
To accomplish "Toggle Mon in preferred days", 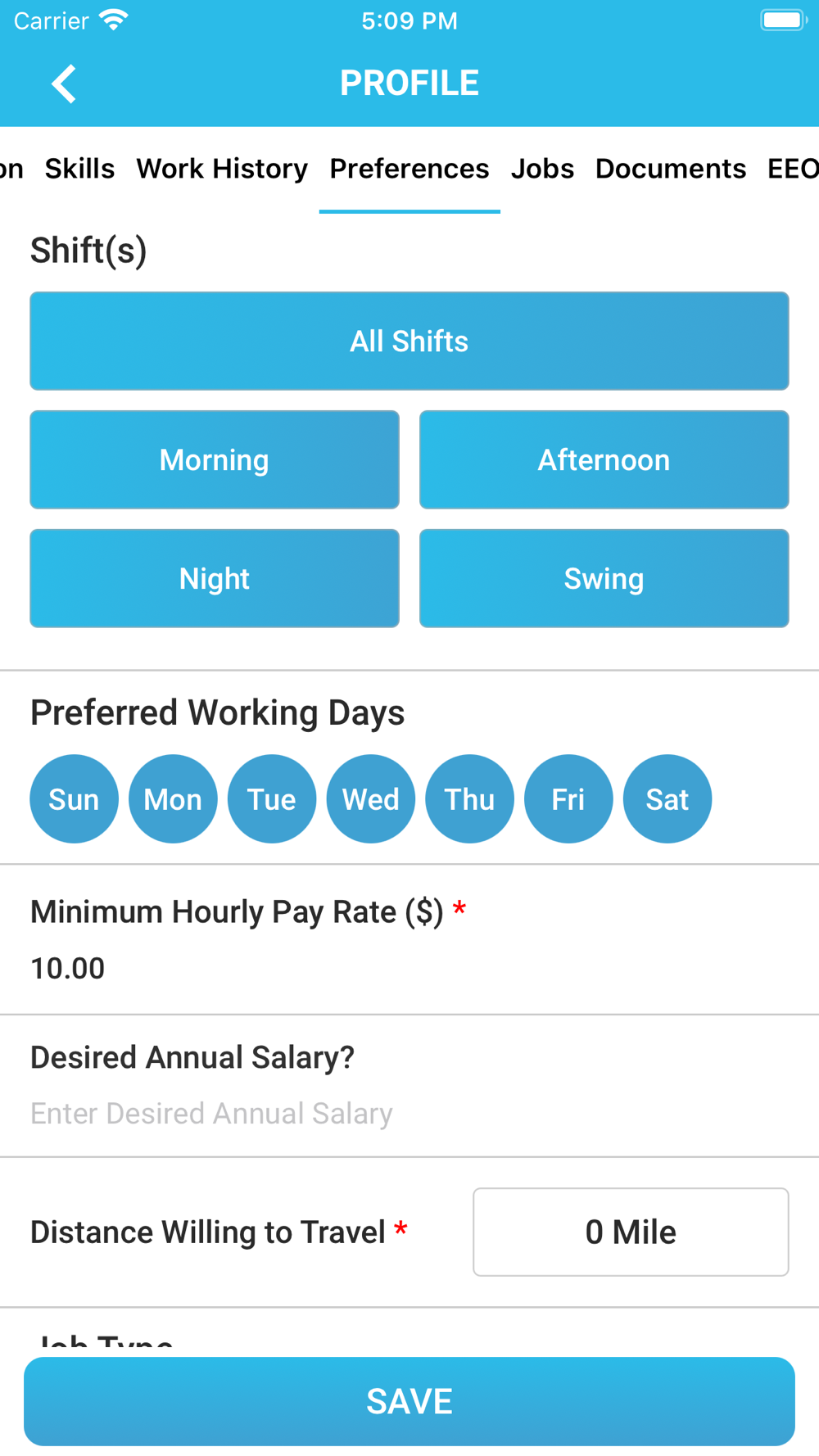I will pyautogui.click(x=173, y=798).
